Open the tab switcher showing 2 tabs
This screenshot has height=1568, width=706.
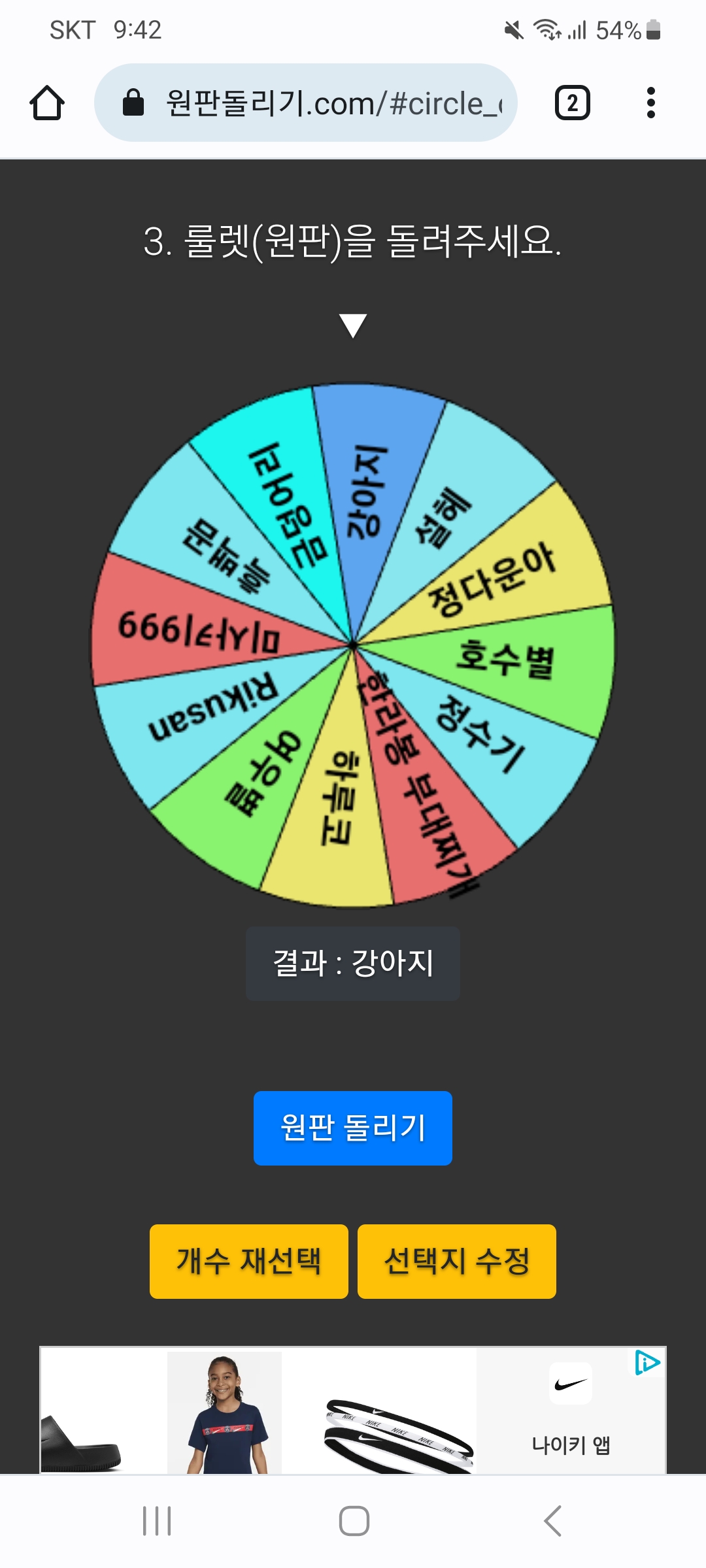(572, 103)
